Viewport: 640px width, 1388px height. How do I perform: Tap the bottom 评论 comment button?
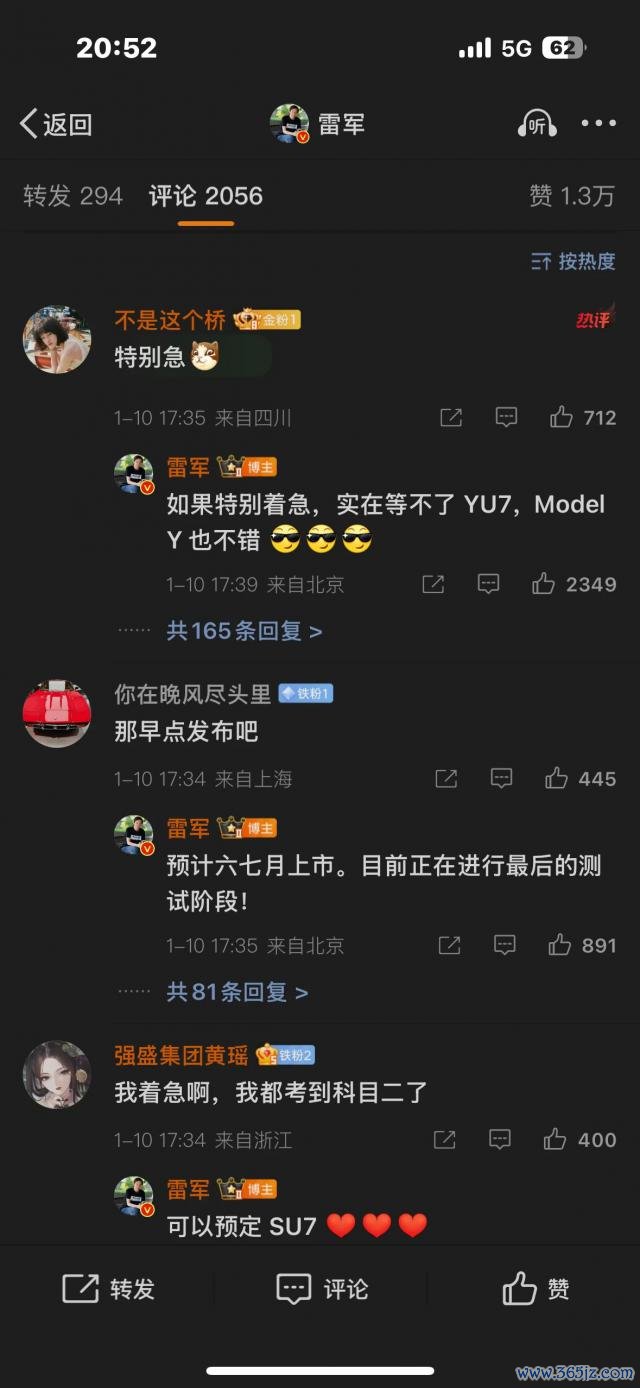[x=321, y=1289]
